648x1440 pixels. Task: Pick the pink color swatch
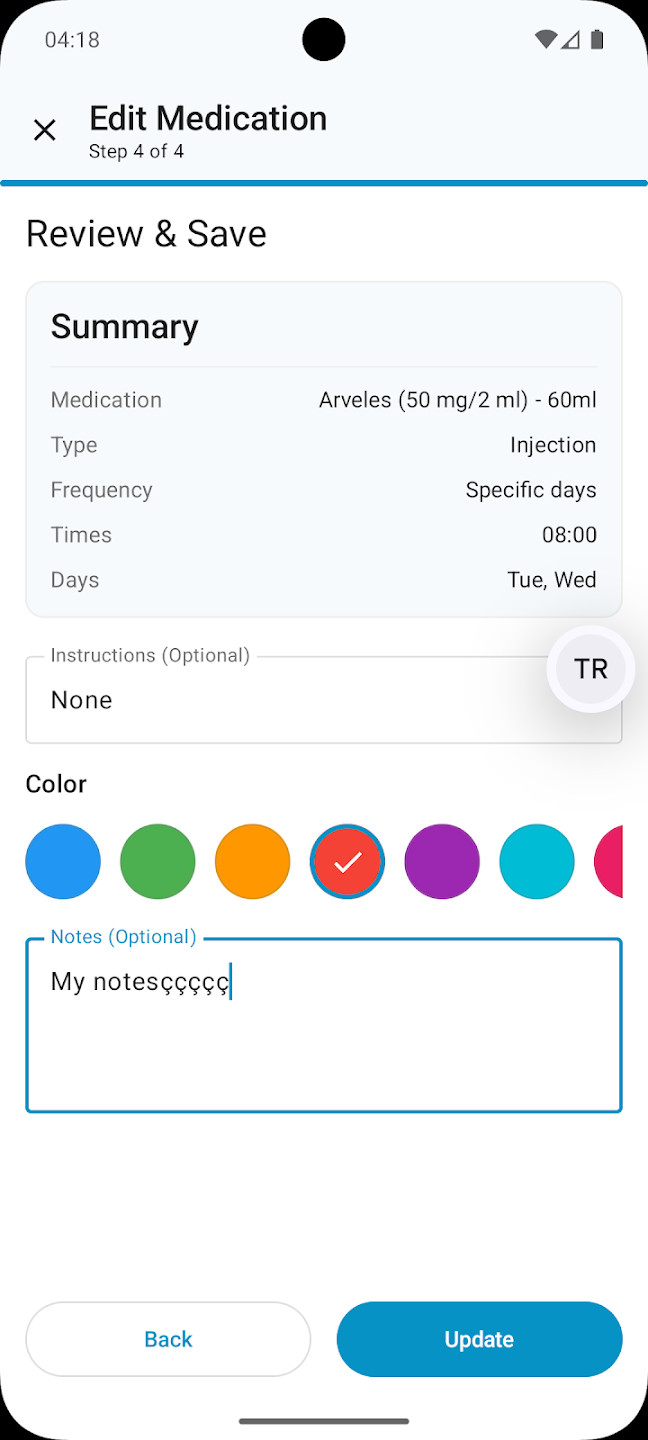pos(610,862)
